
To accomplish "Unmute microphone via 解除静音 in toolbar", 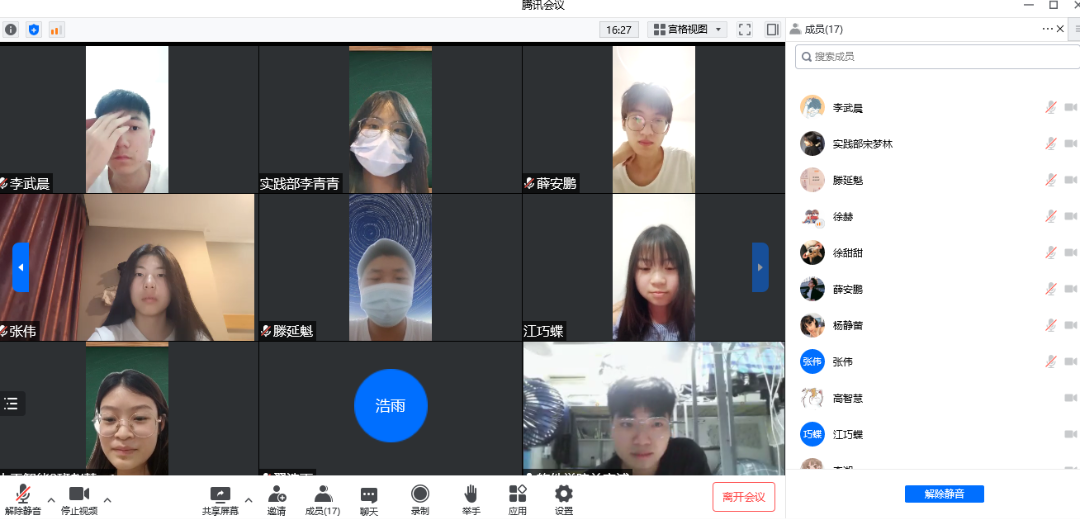I will [22, 498].
